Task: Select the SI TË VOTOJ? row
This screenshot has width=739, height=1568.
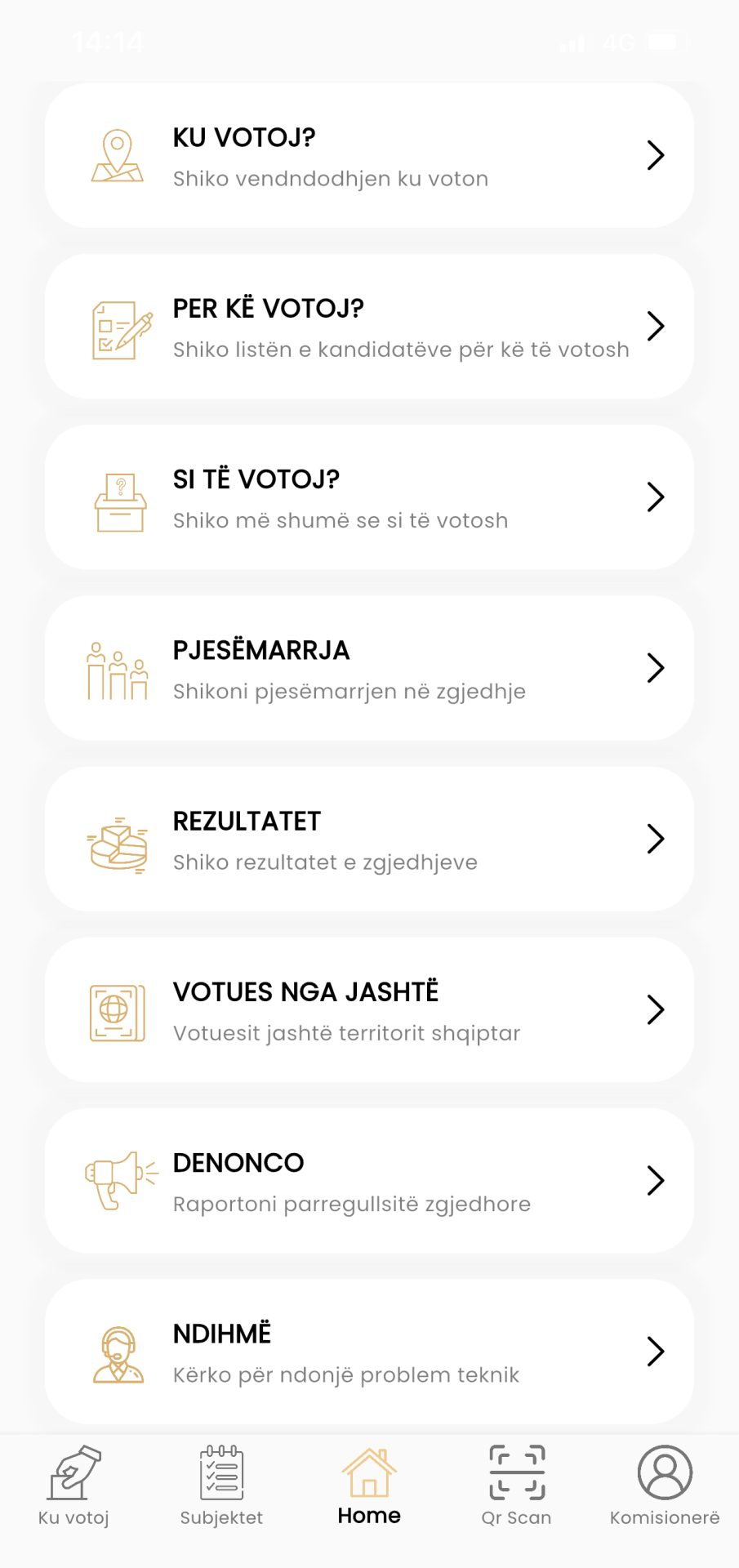Action: click(x=369, y=497)
